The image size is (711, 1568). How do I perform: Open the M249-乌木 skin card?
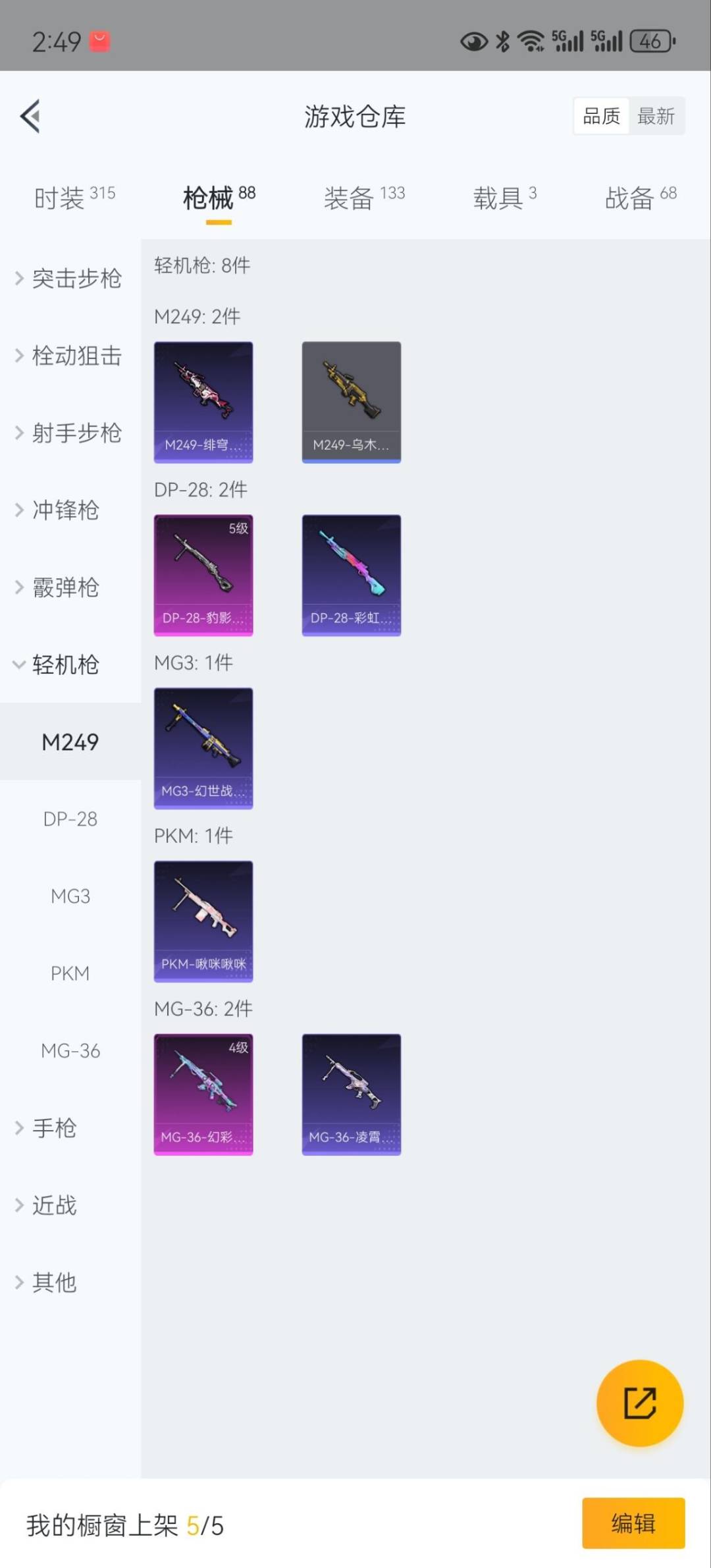(351, 402)
